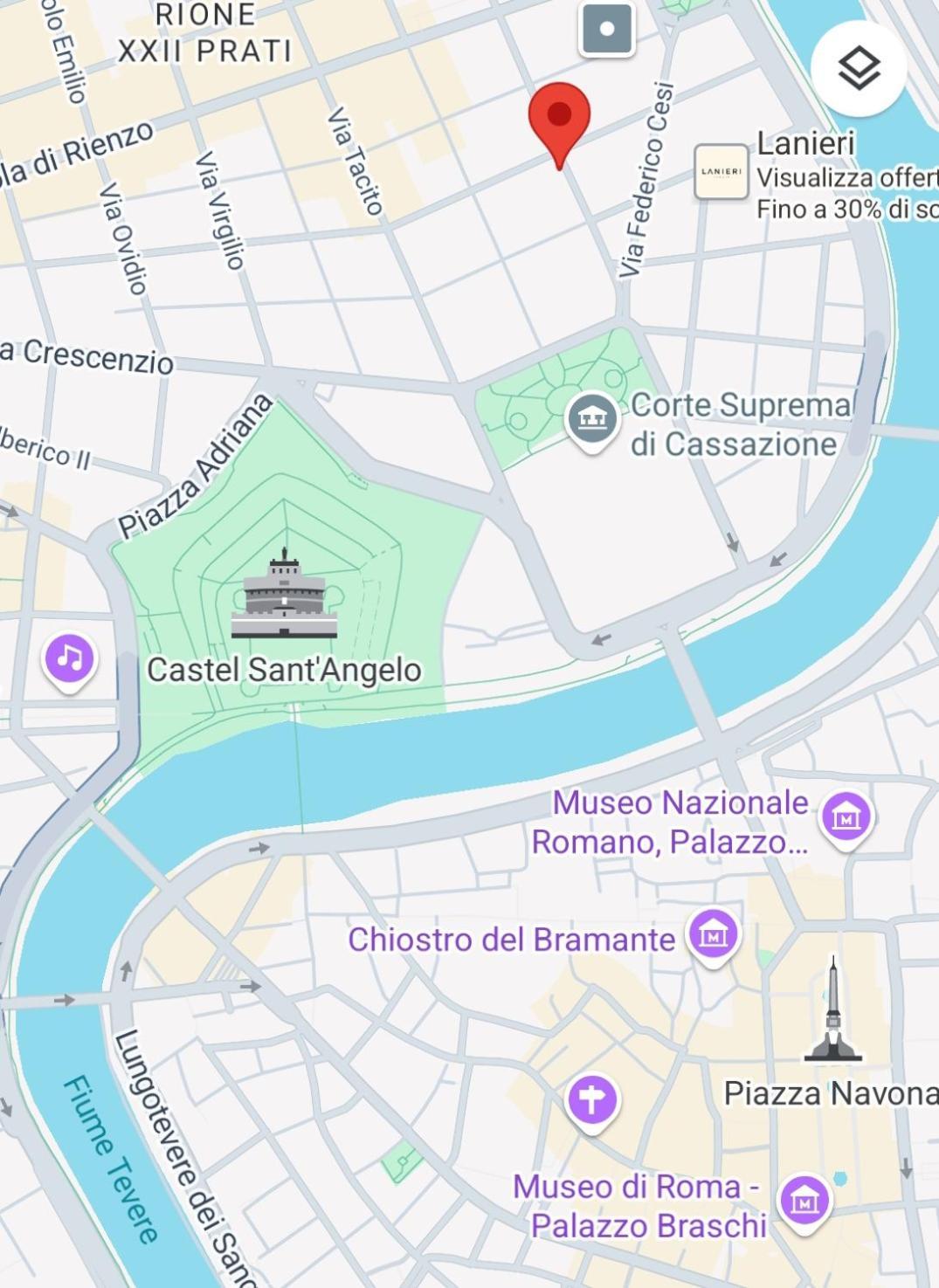The image size is (939, 1288).
Task: Tap the Piazza Navona landmark
Action: 832,1016
